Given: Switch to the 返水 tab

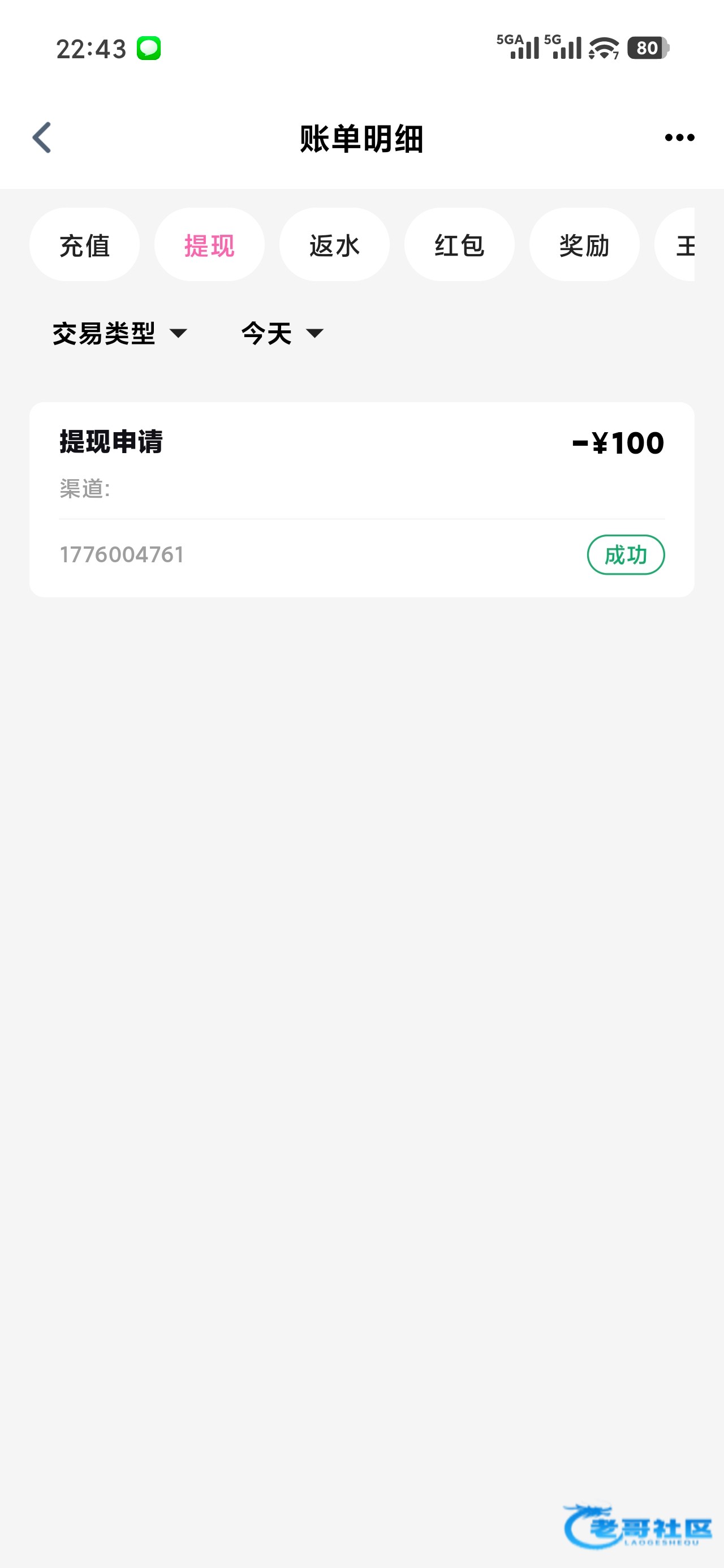Looking at the screenshot, I should tap(334, 245).
